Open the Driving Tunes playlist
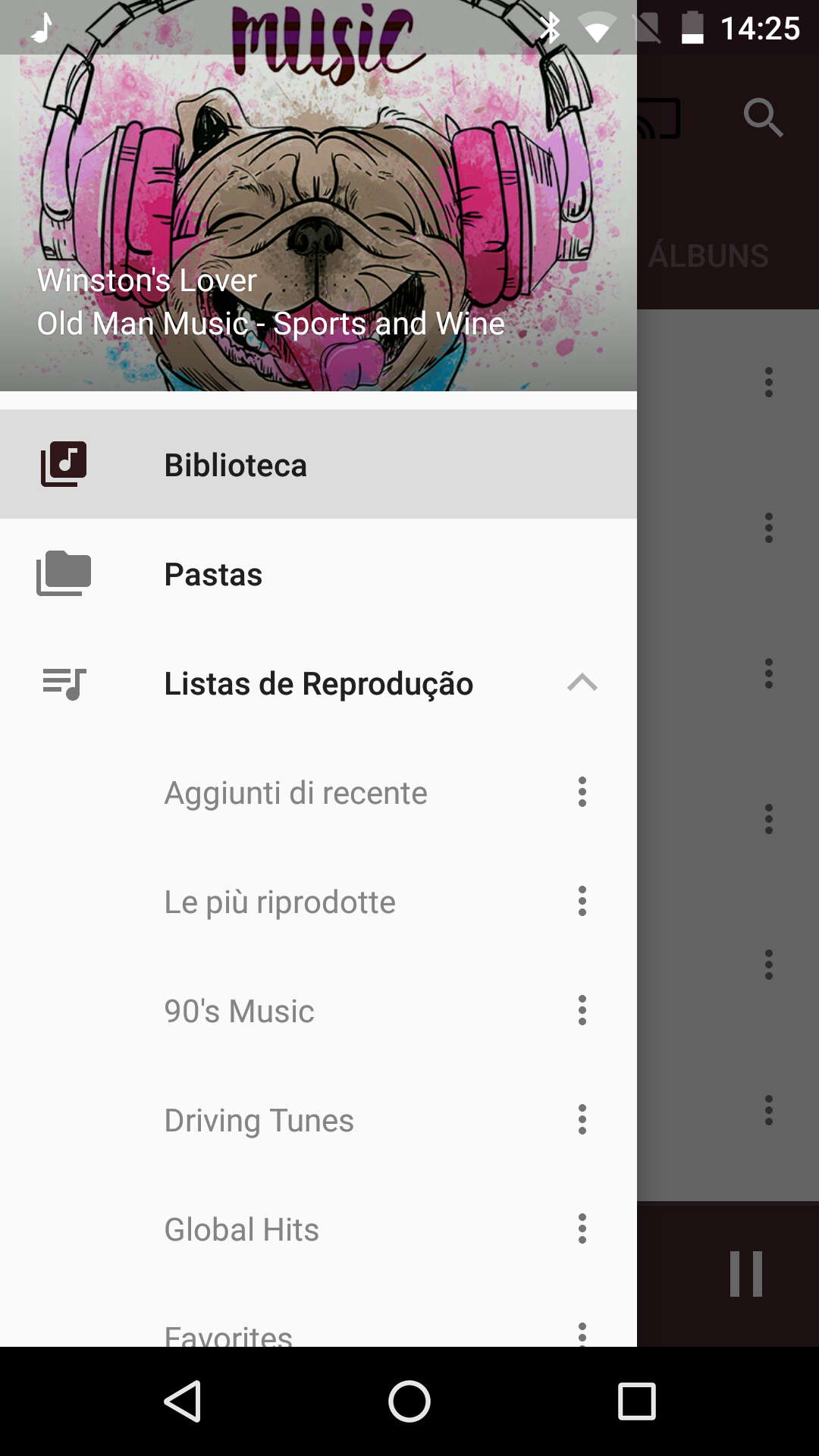This screenshot has width=819, height=1456. pyautogui.click(x=259, y=1120)
